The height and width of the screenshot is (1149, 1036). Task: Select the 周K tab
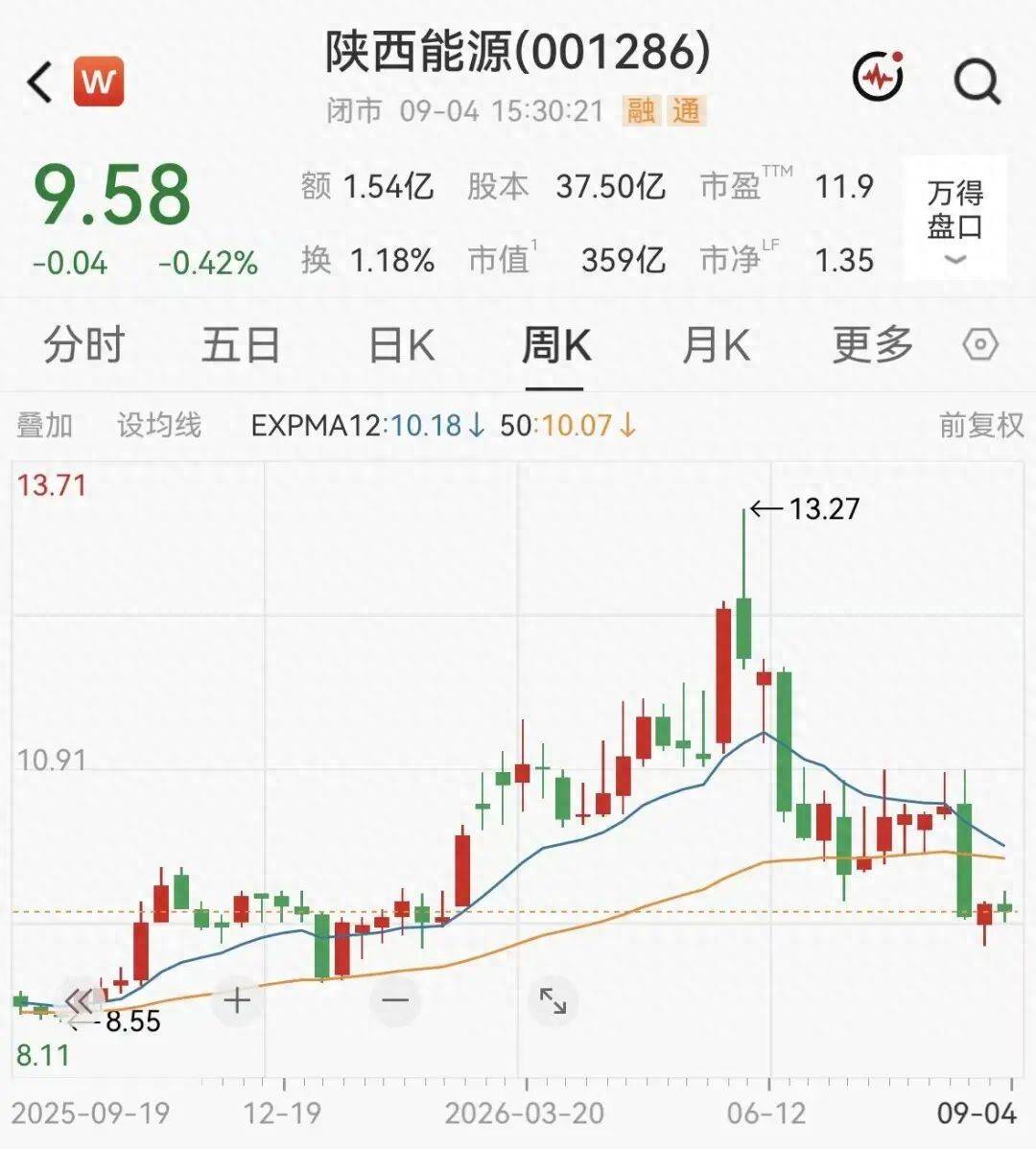click(555, 344)
